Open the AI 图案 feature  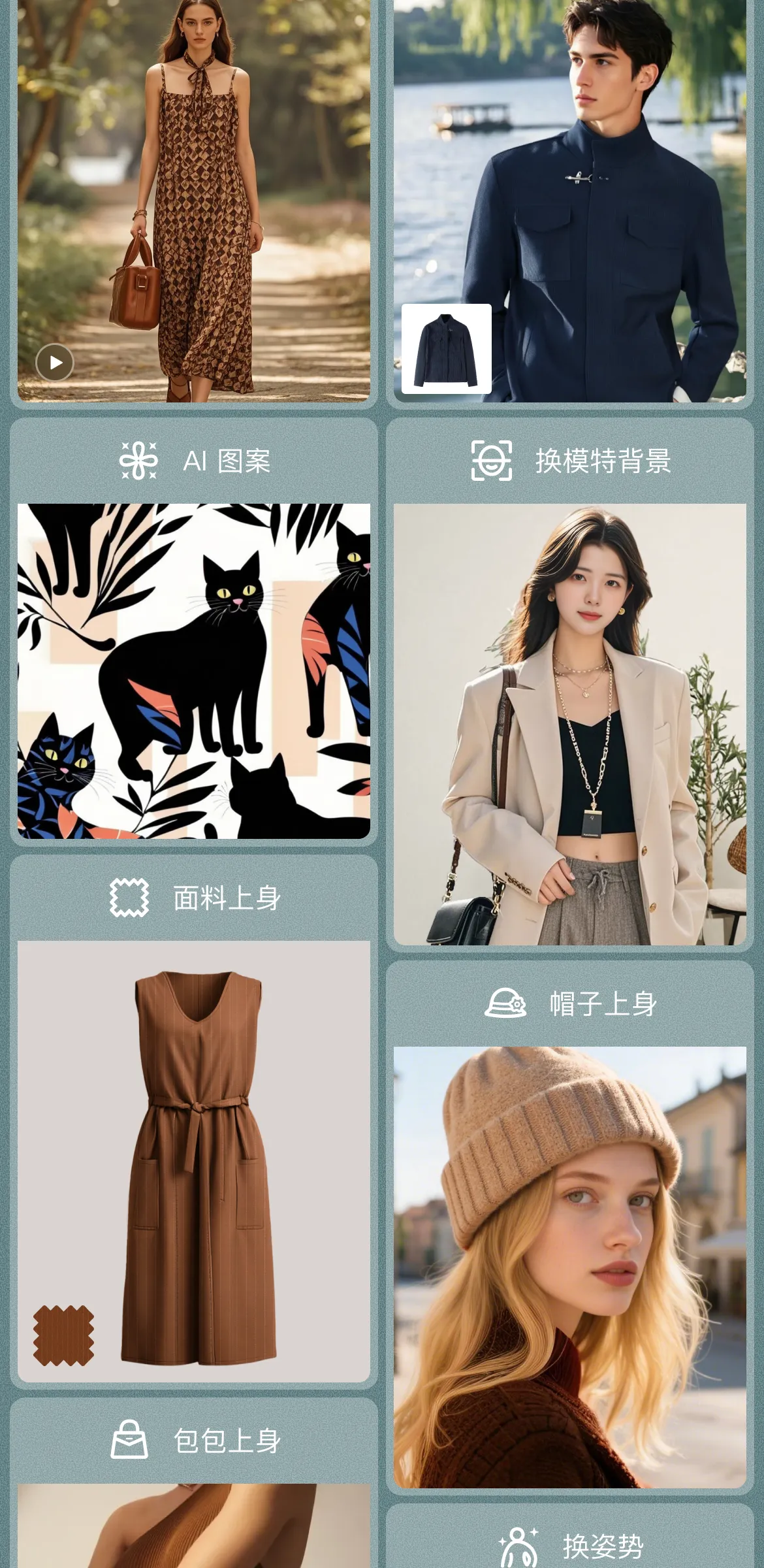[194, 461]
